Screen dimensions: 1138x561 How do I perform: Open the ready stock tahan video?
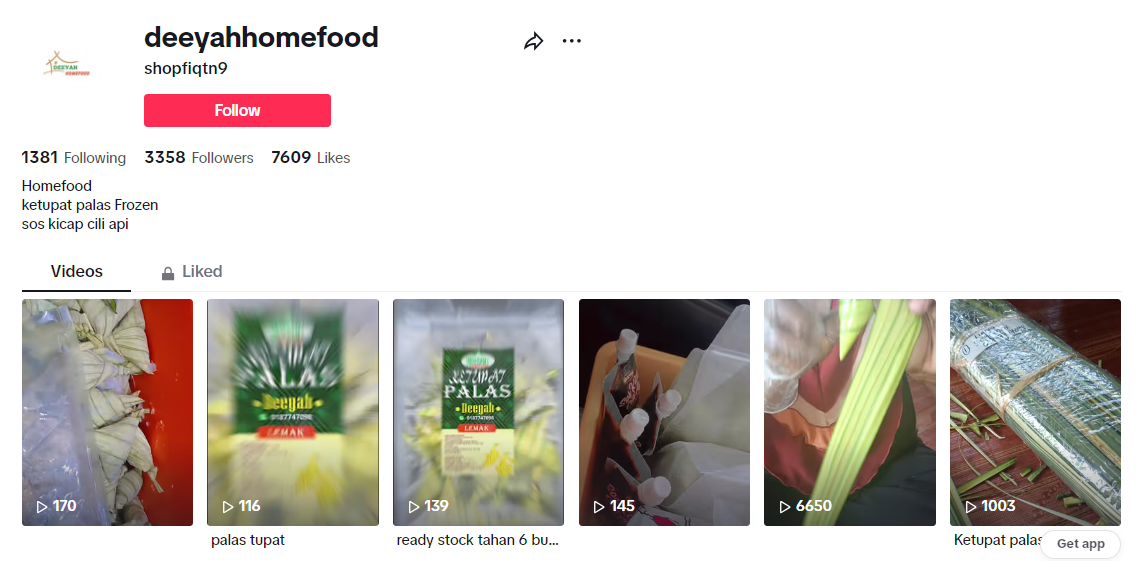coord(478,412)
